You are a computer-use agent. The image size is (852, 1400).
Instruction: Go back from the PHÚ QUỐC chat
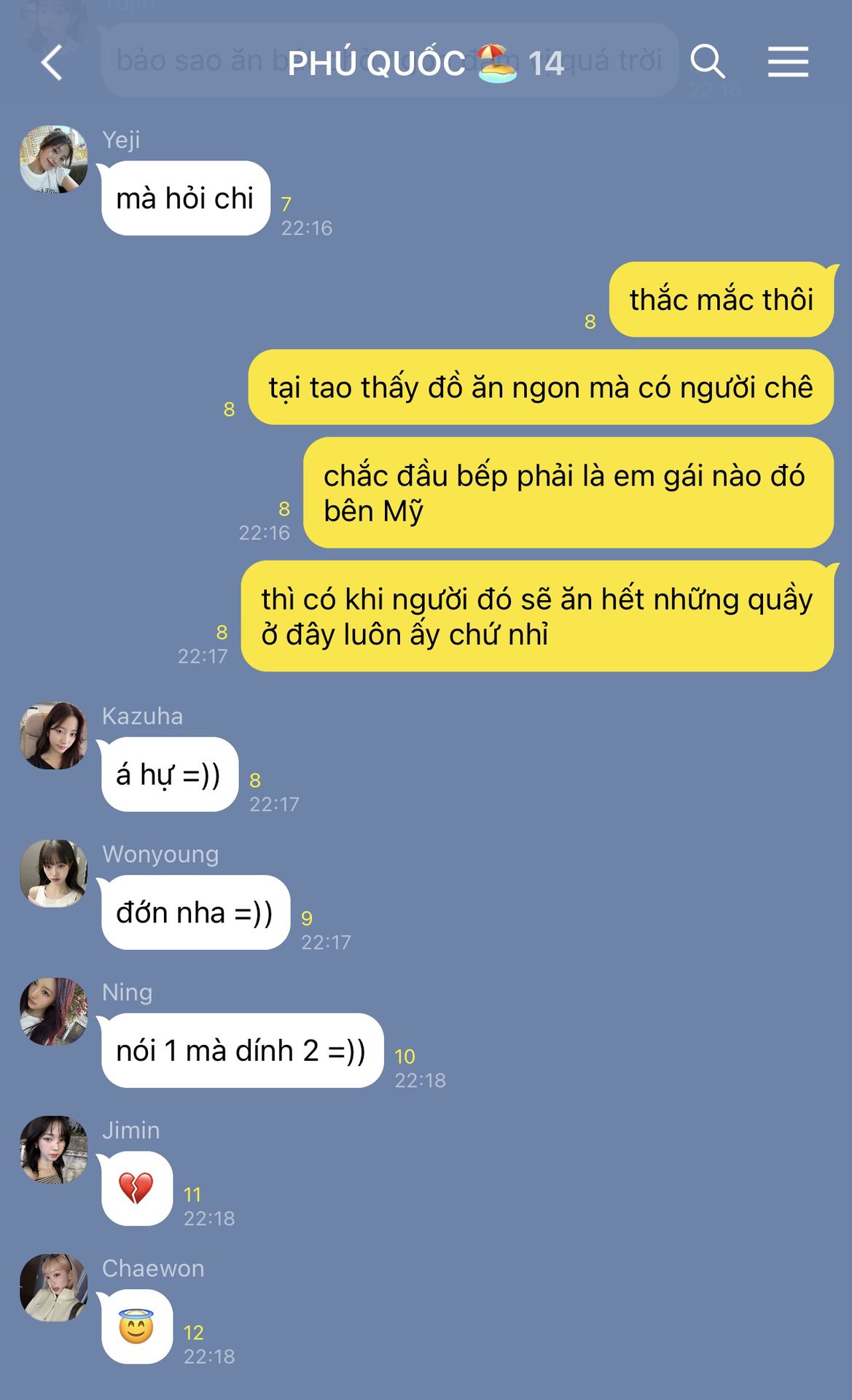click(x=52, y=63)
